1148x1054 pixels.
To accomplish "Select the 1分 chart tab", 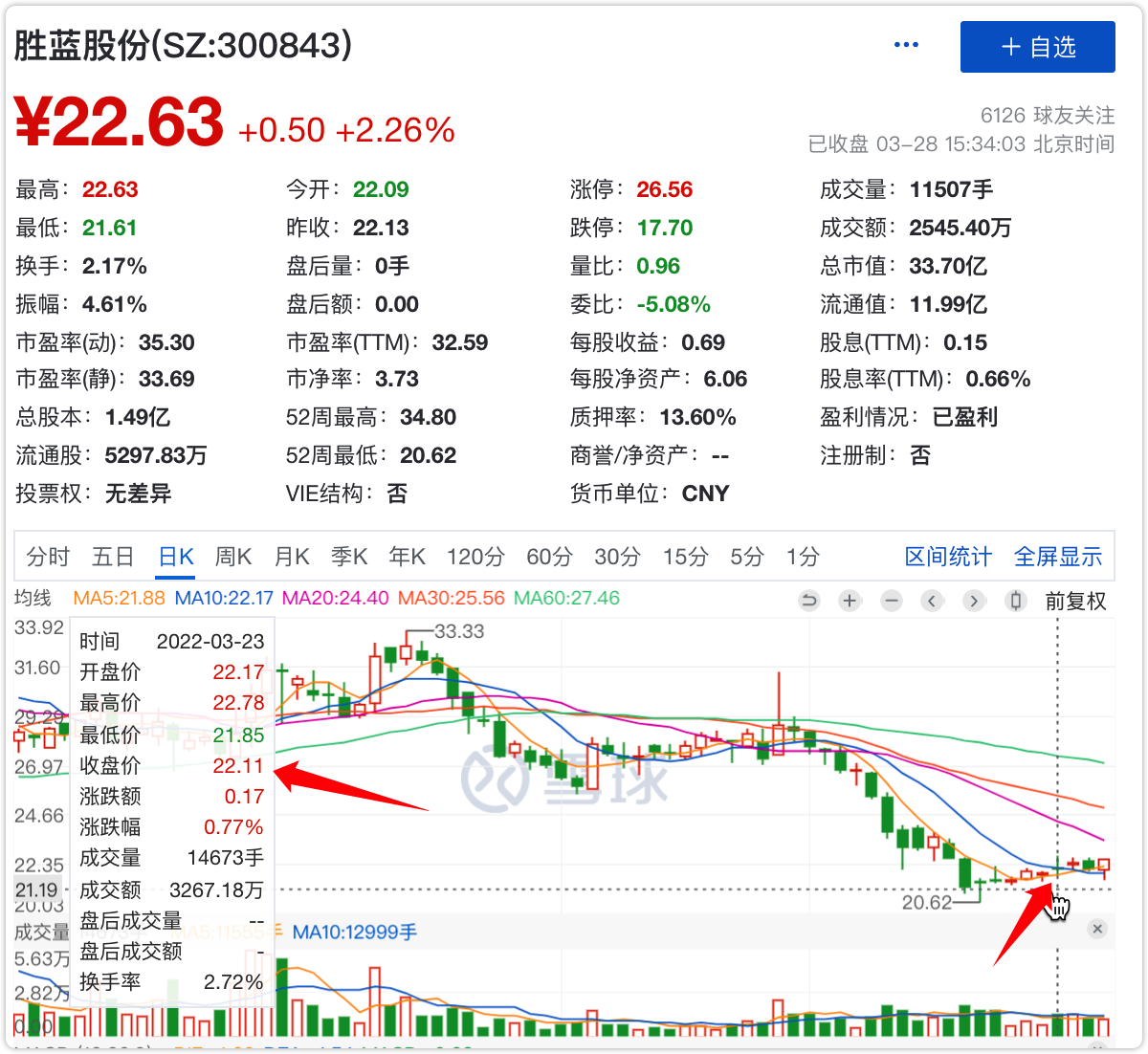I will pyautogui.click(x=803, y=557).
